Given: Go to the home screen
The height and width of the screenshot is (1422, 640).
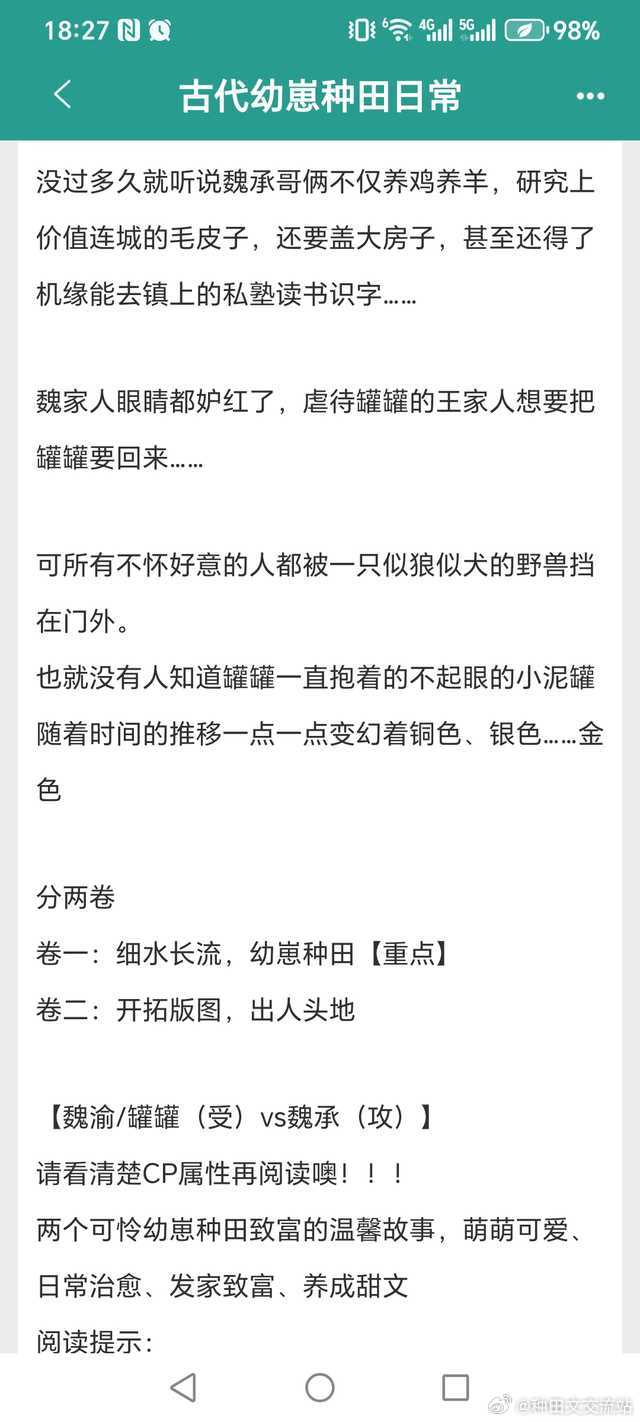Looking at the screenshot, I should (x=320, y=1387).
